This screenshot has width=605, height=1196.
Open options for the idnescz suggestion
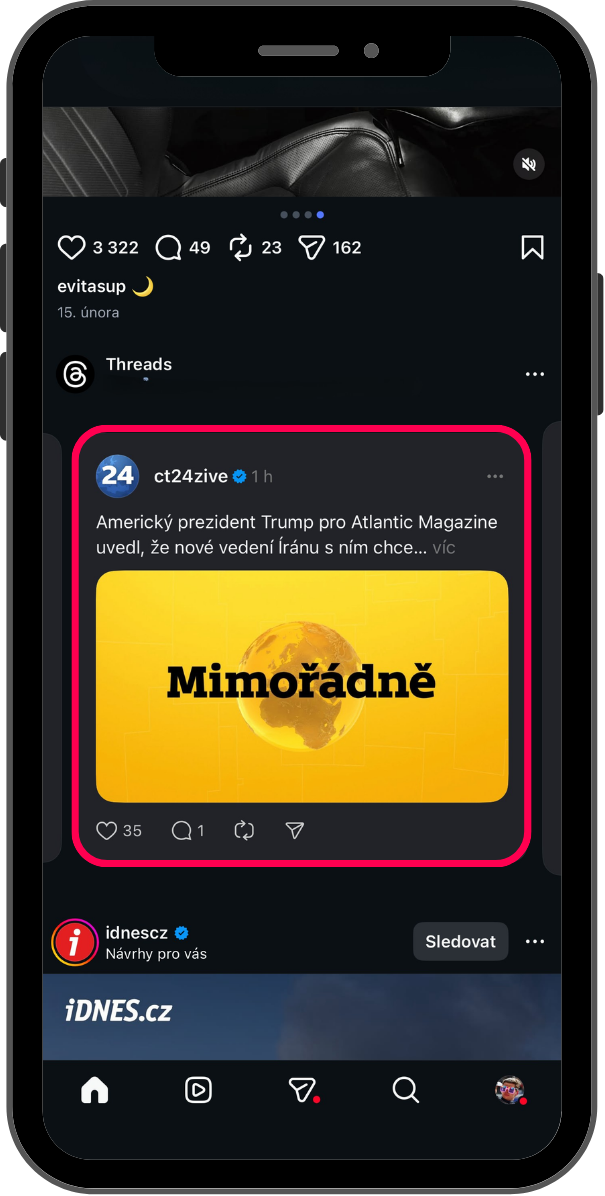click(535, 942)
